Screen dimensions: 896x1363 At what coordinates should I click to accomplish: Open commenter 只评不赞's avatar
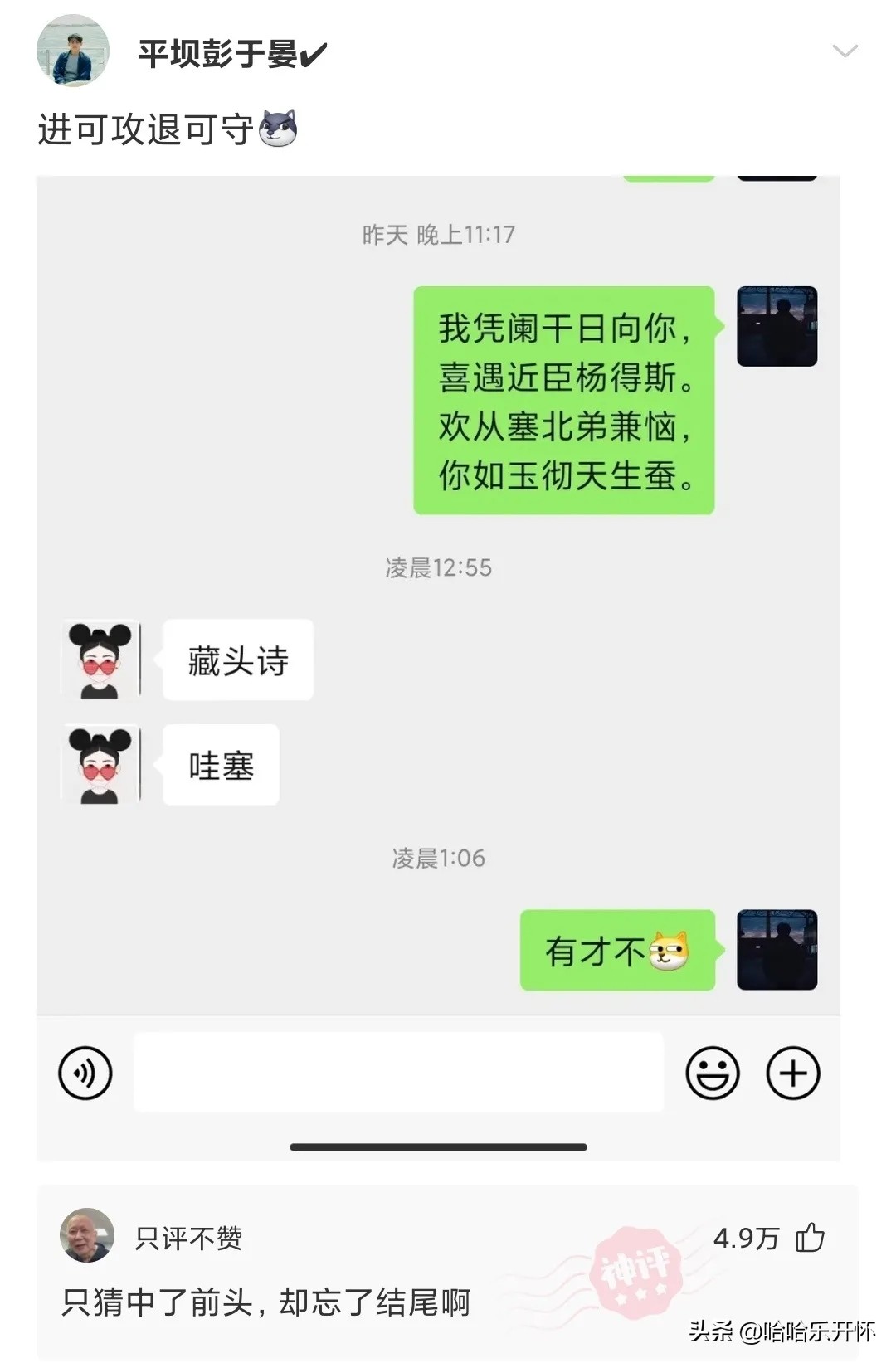(87, 1236)
